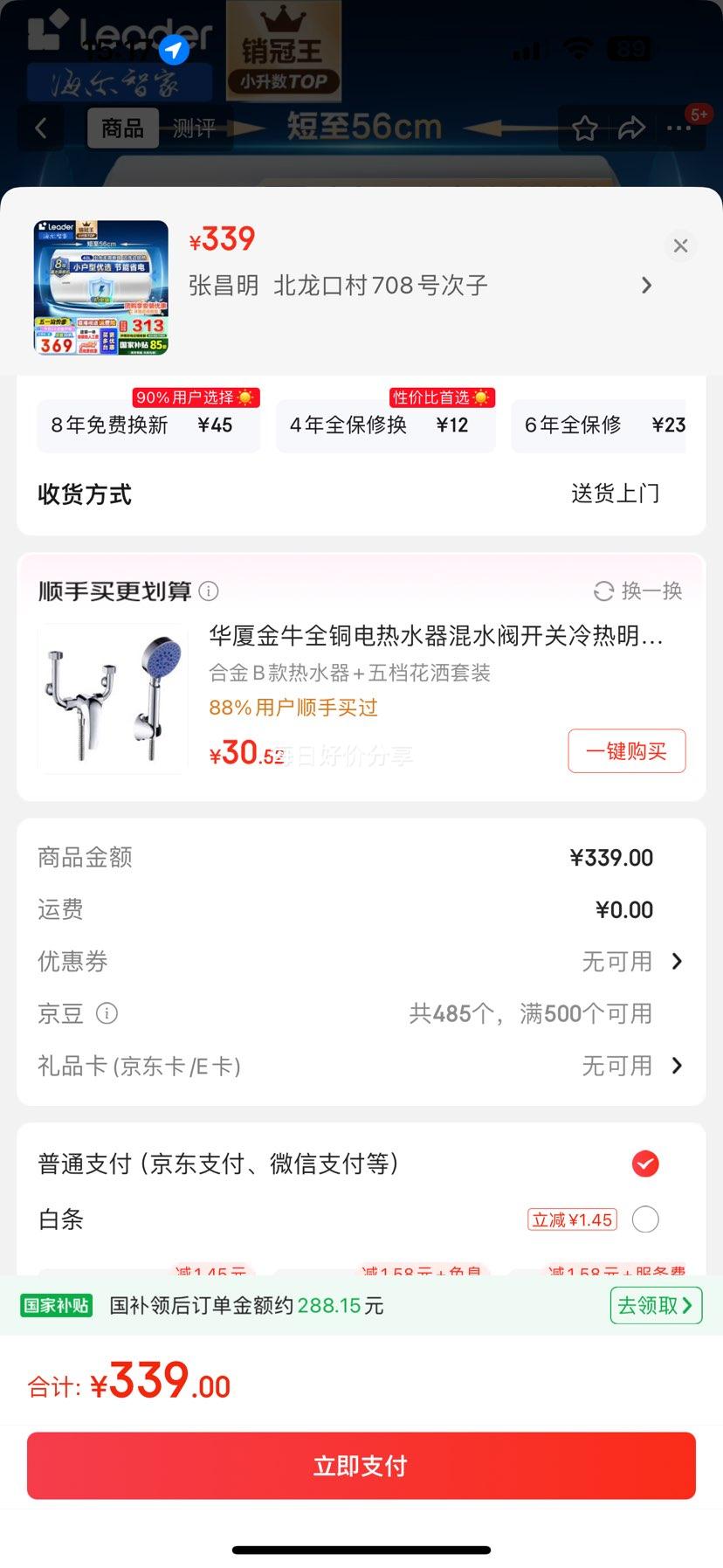Image resolution: width=723 pixels, height=1568 pixels.
Task: Open the 华厦金牛 mixing valve product
Action: coord(435,636)
